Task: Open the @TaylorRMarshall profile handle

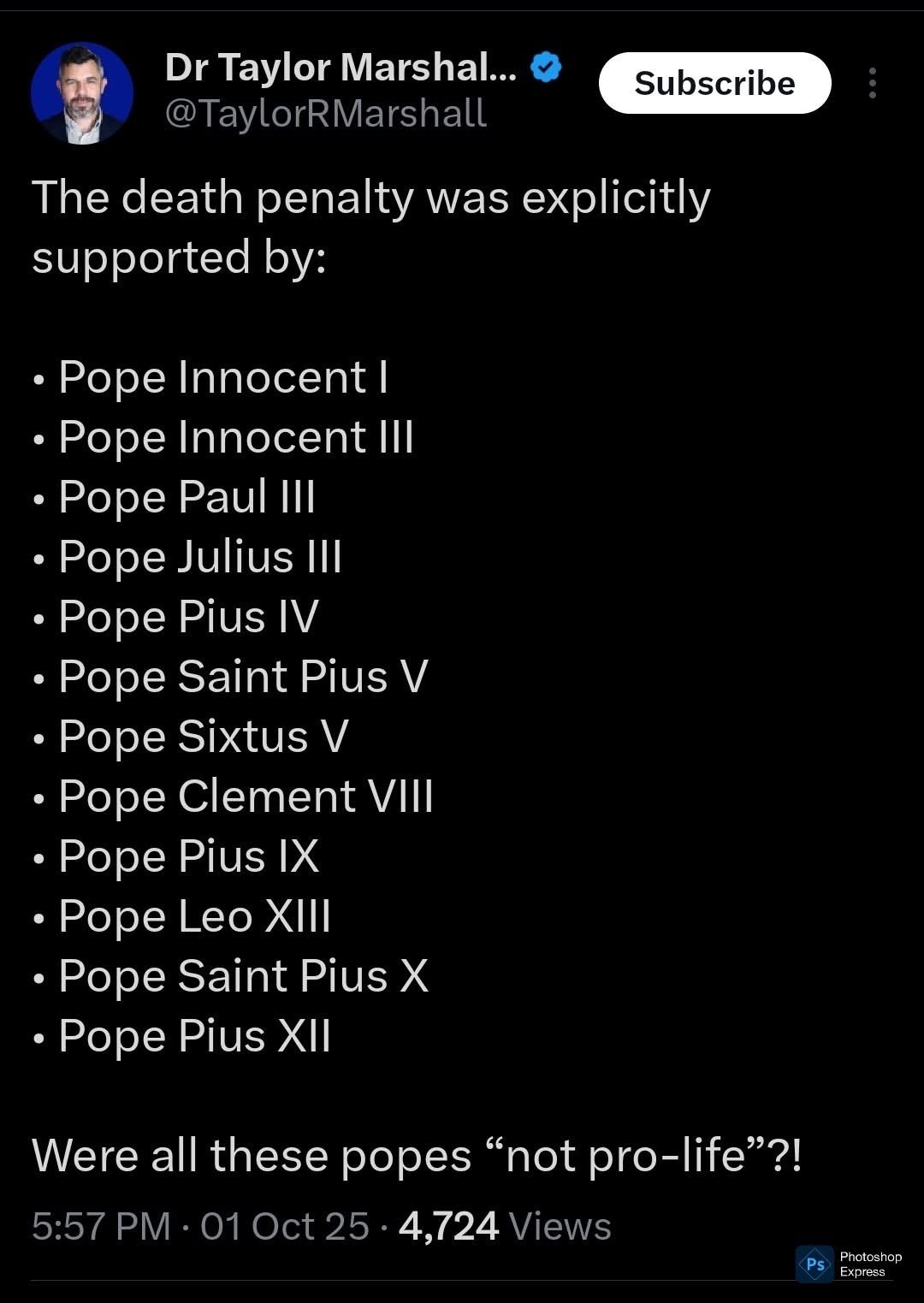Action: coord(325,114)
